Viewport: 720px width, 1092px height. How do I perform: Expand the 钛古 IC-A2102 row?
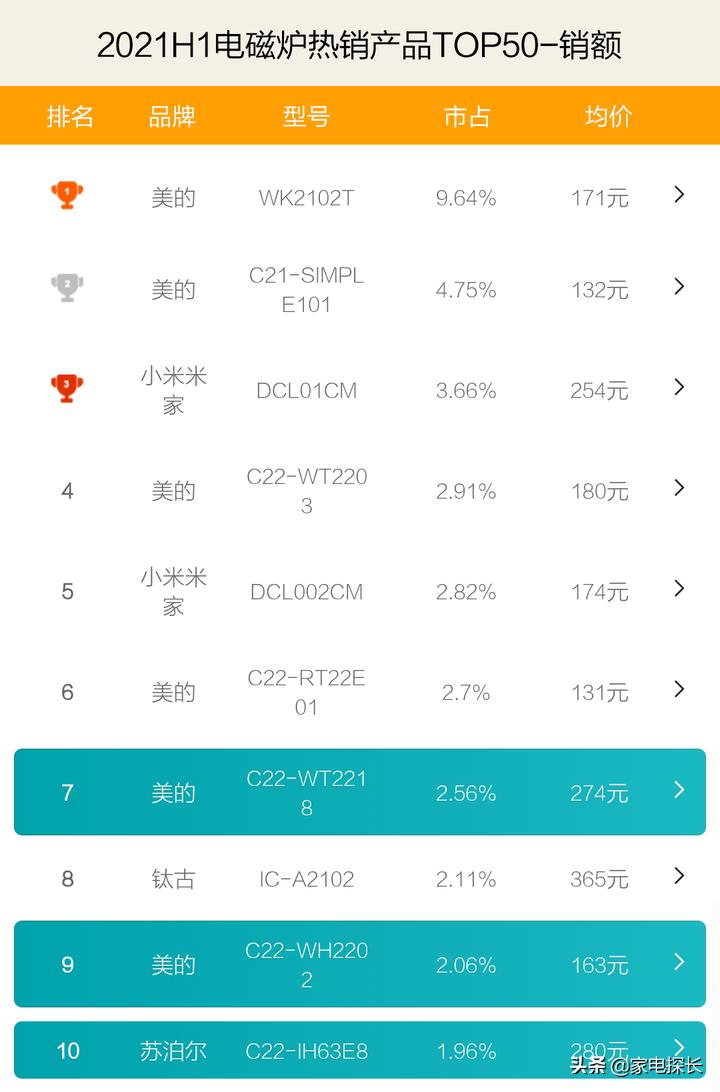click(x=679, y=877)
